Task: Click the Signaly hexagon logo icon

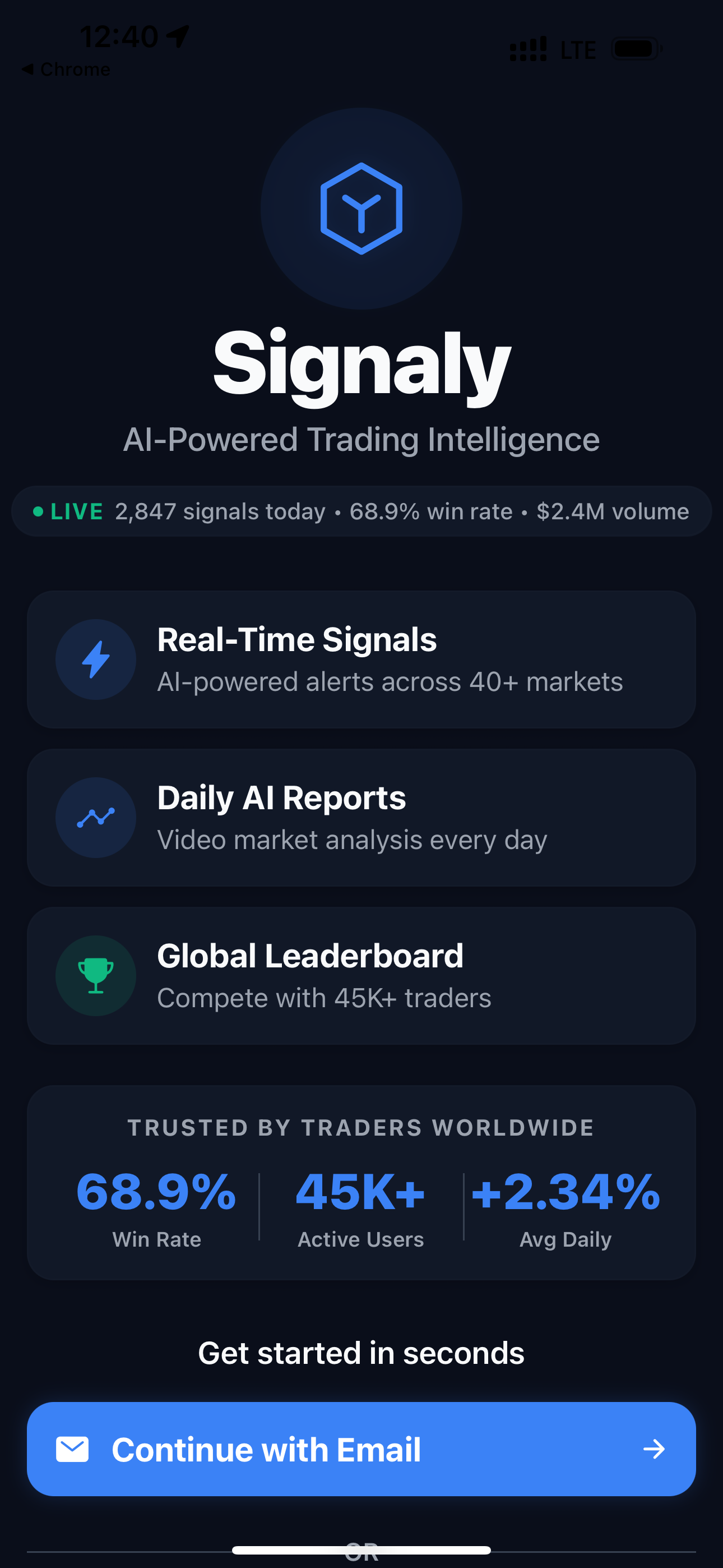Action: (361, 209)
